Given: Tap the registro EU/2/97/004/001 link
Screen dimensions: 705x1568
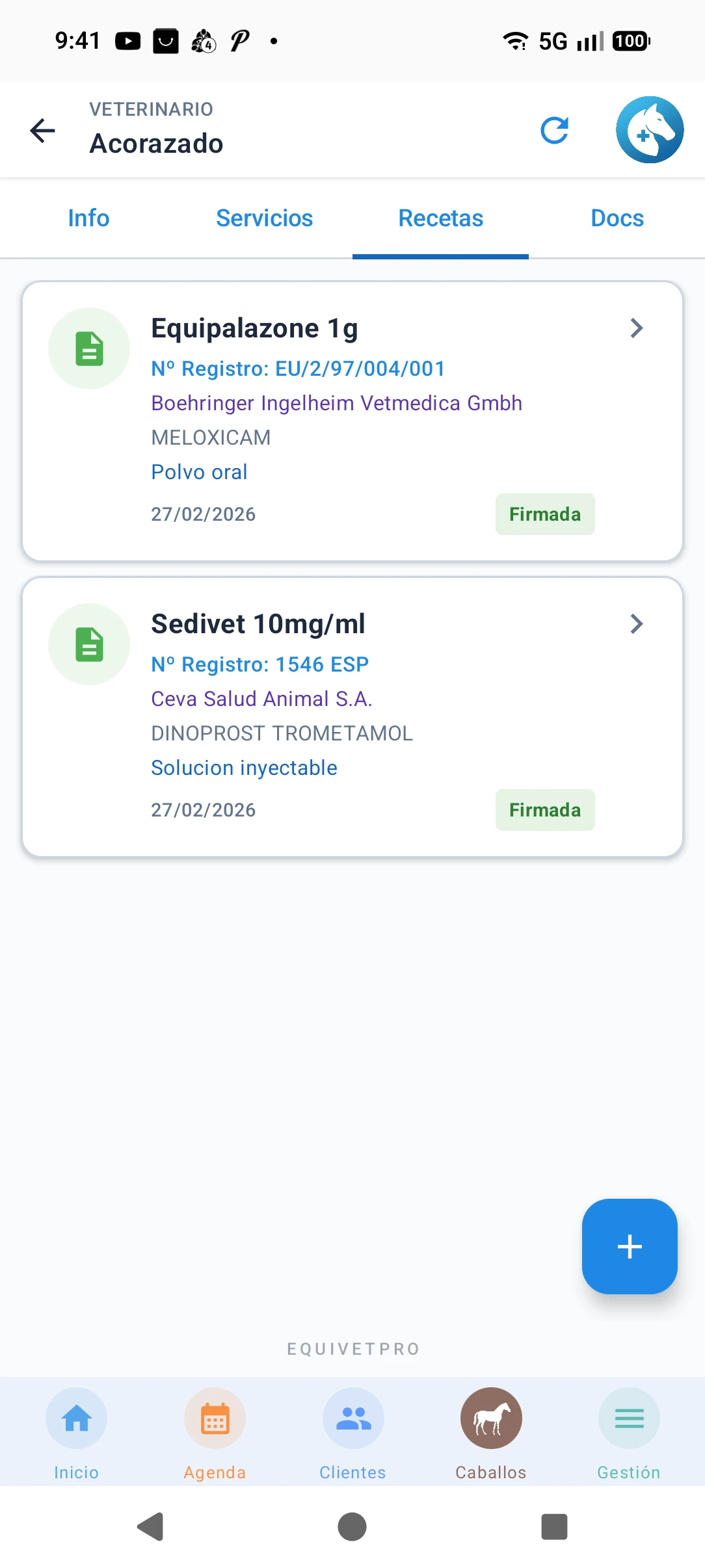Looking at the screenshot, I should [297, 368].
